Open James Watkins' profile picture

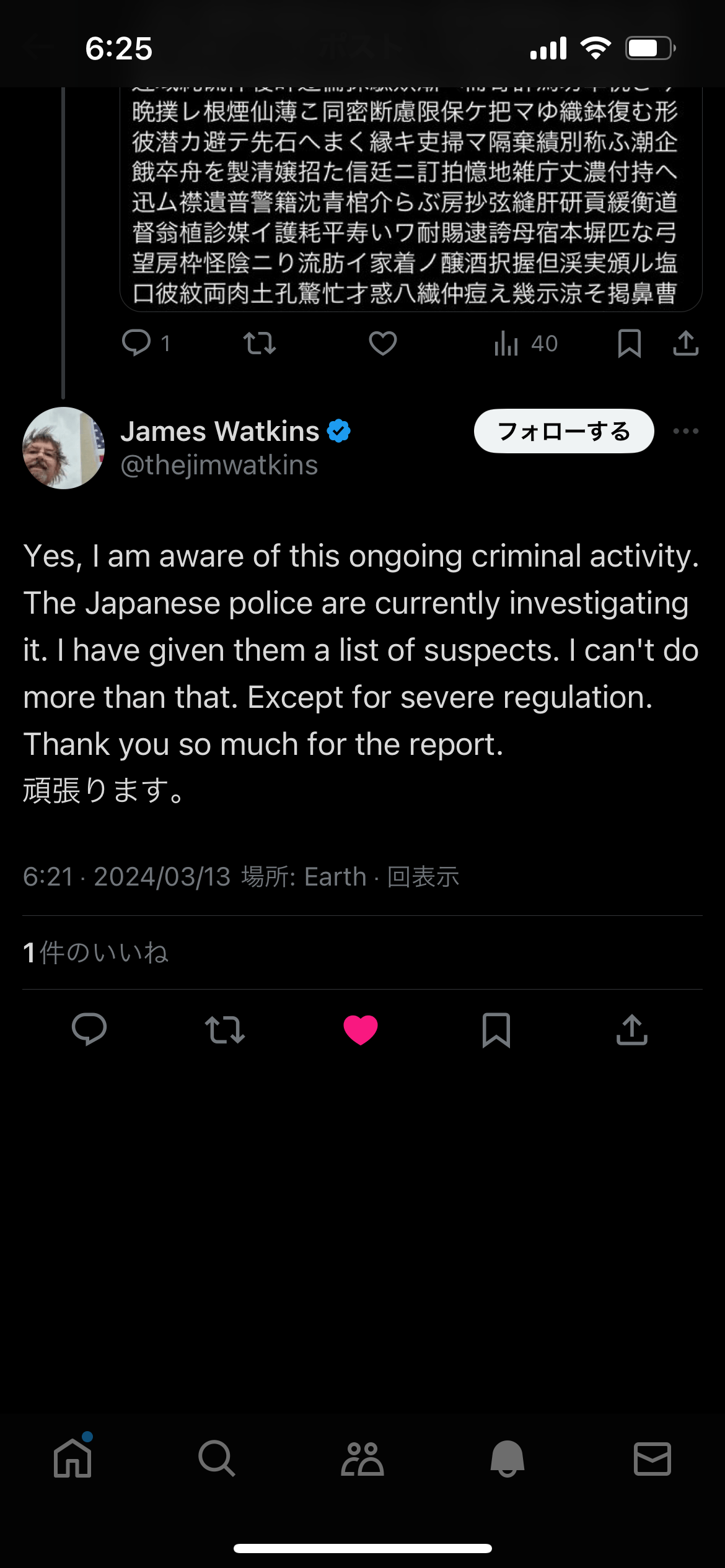point(63,448)
